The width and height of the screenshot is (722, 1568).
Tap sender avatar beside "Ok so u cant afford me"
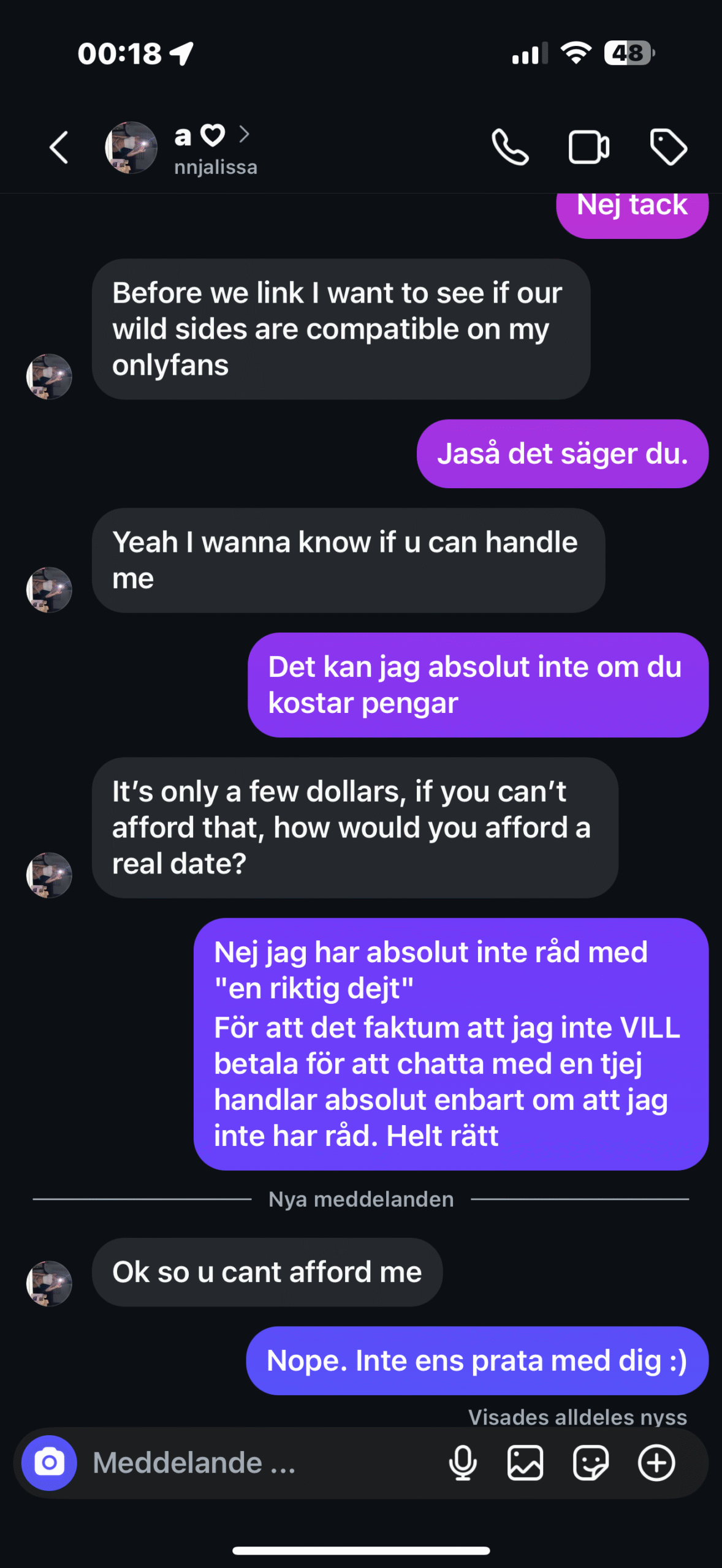49,1283
